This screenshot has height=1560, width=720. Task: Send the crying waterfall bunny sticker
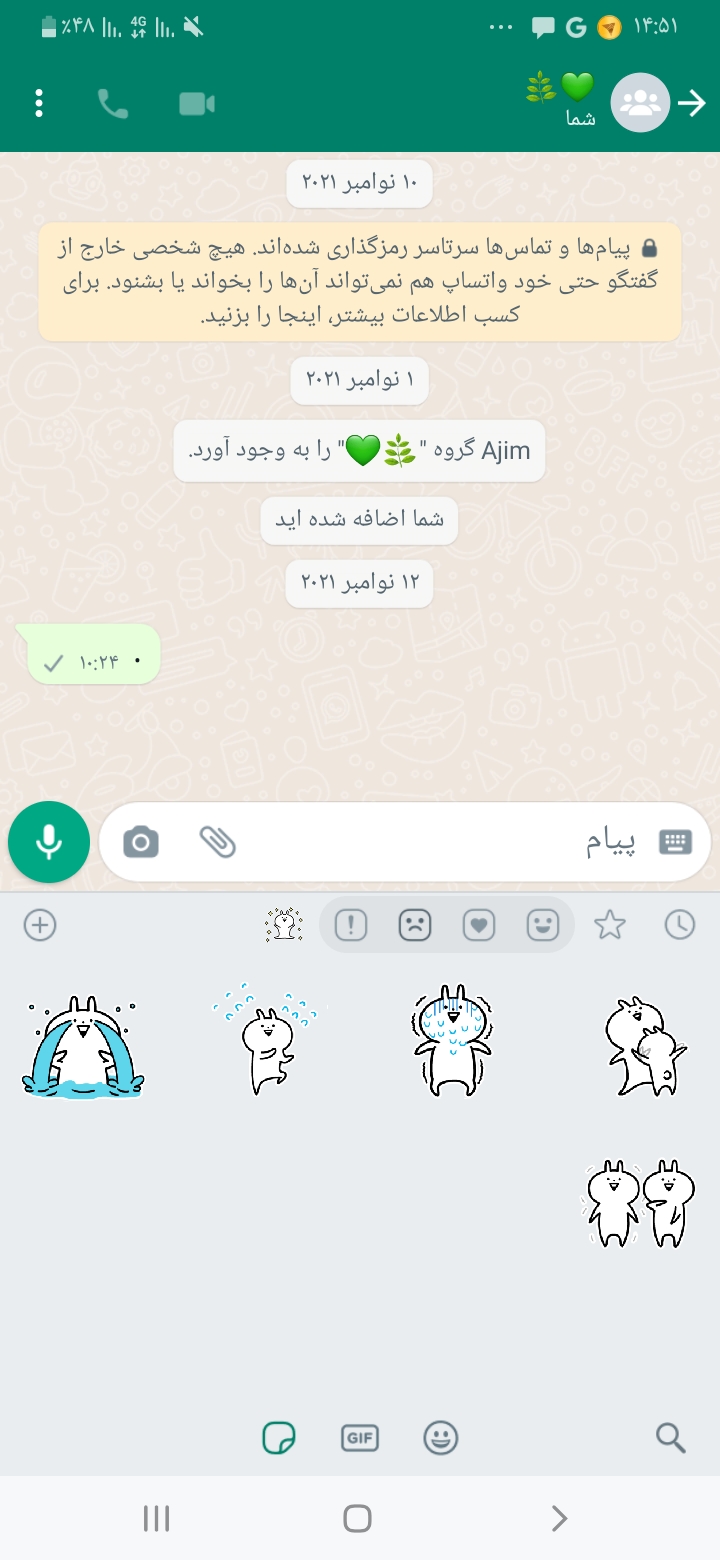click(x=84, y=1047)
